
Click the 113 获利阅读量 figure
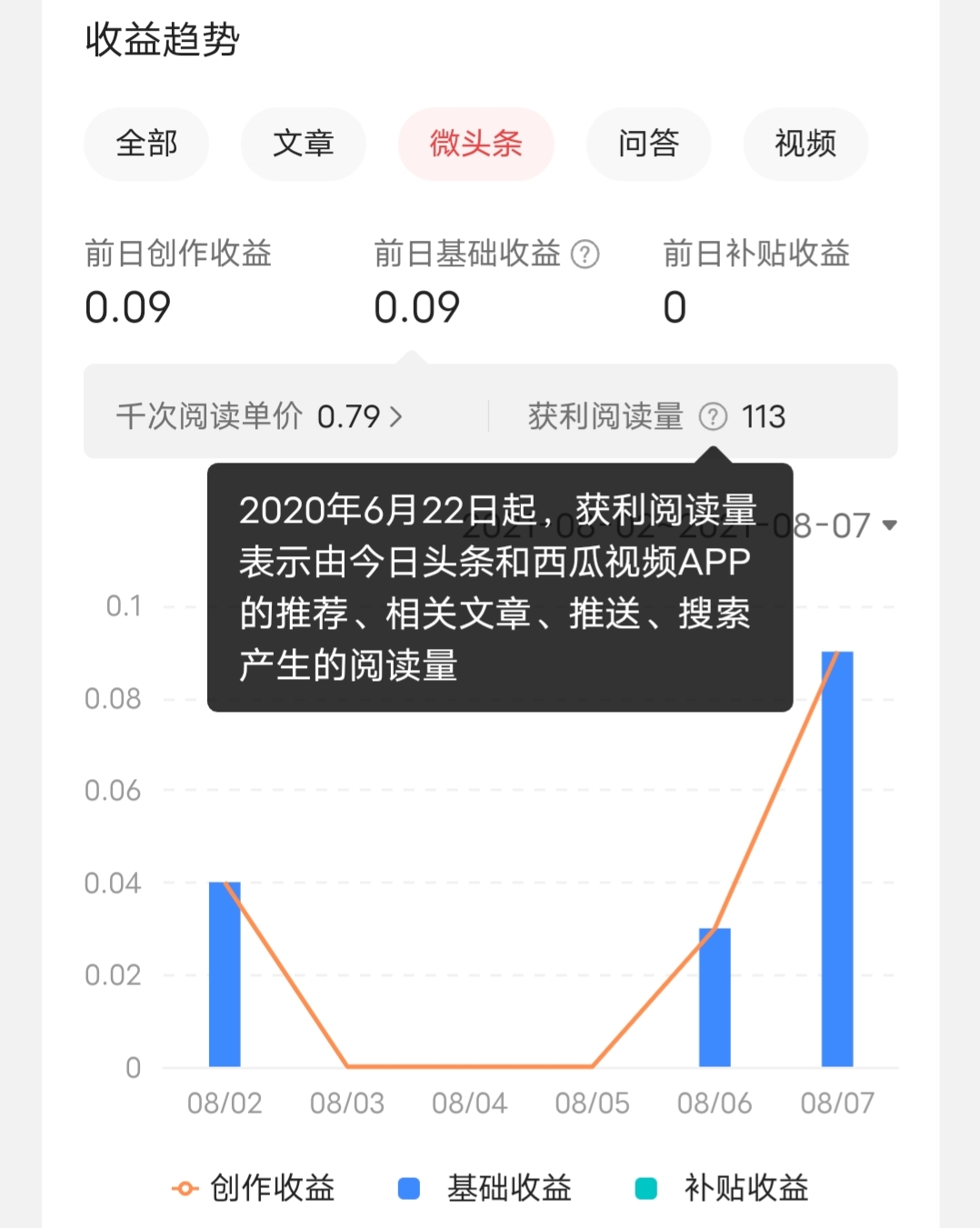(766, 416)
